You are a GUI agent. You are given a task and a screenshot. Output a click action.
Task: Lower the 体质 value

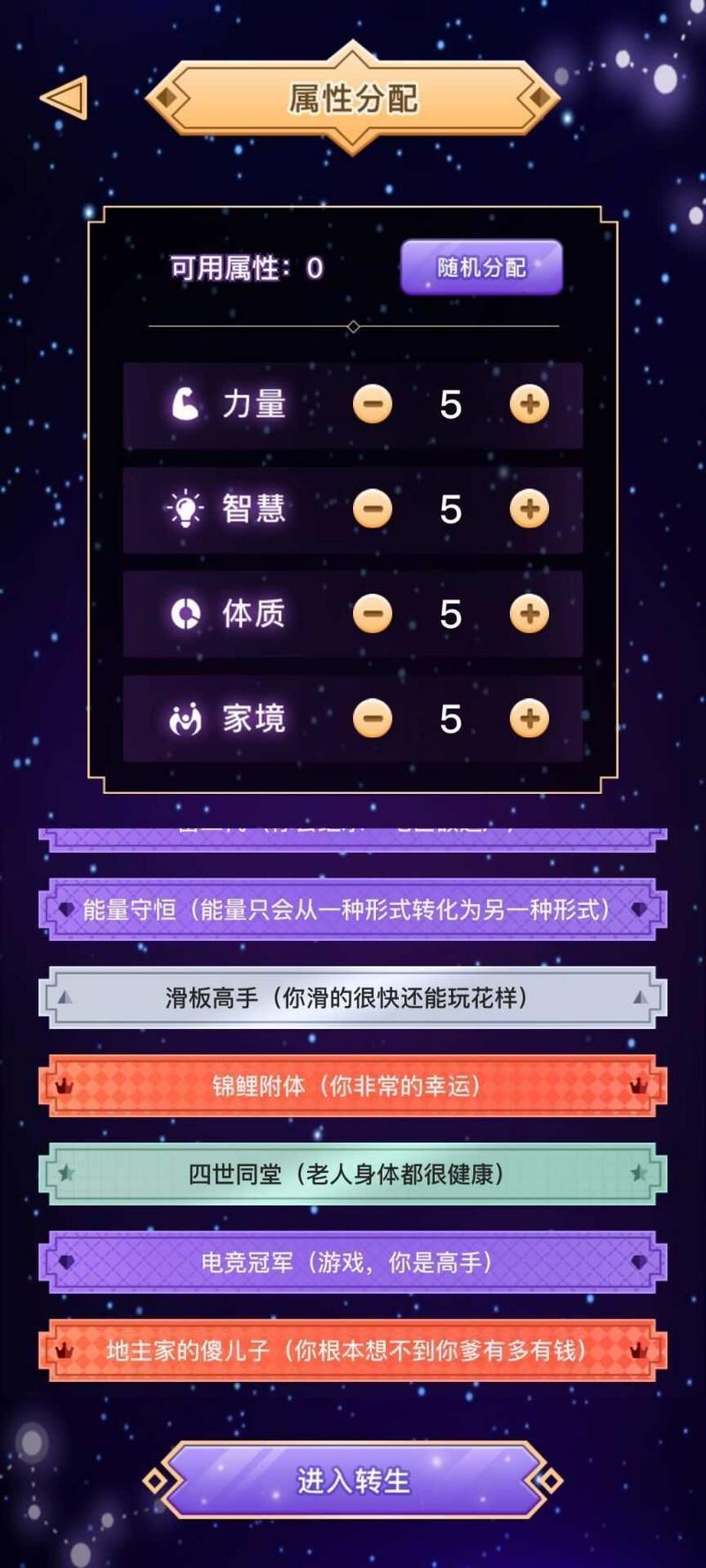pos(372,614)
